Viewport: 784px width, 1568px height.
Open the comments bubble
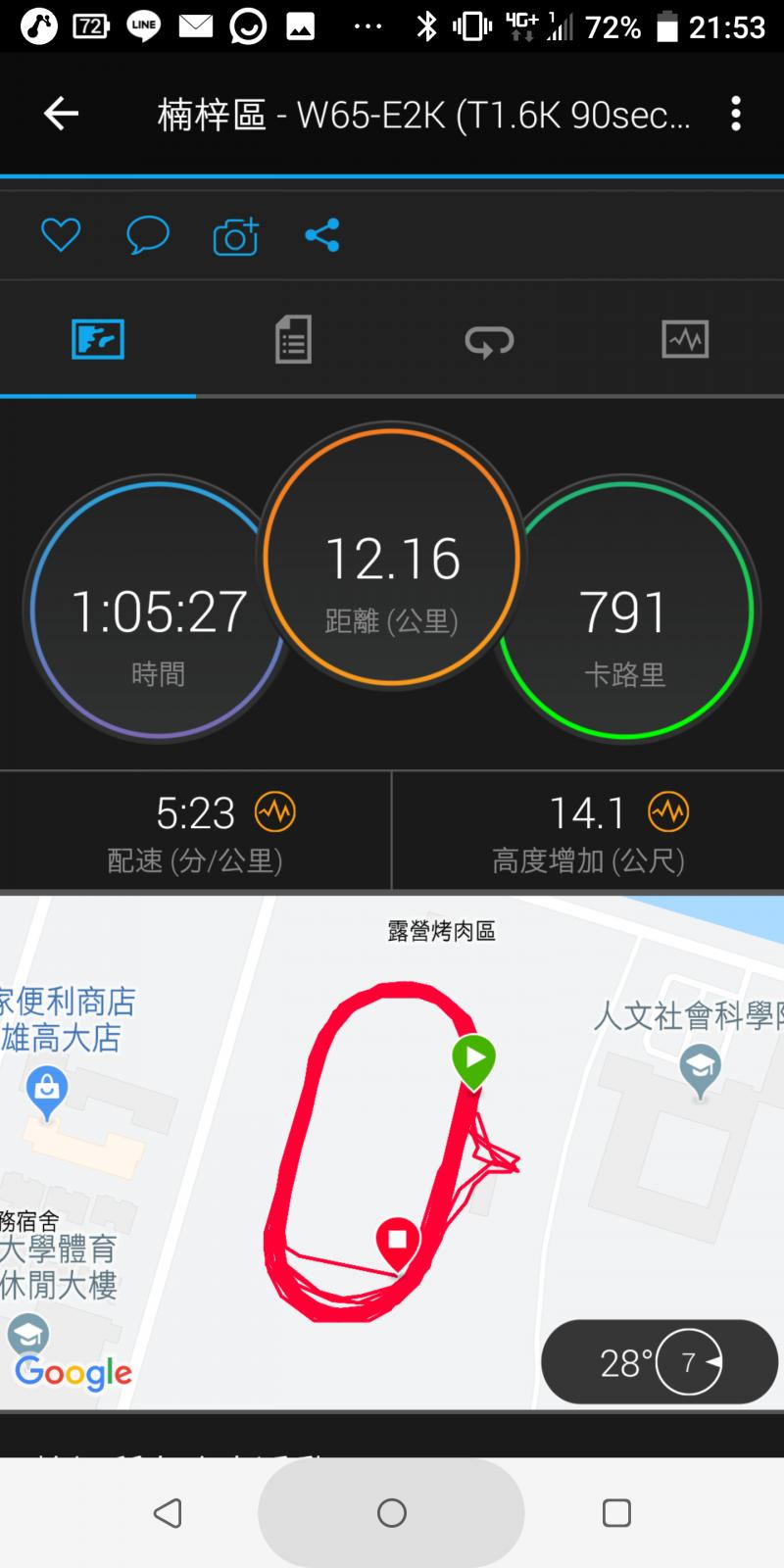148,235
